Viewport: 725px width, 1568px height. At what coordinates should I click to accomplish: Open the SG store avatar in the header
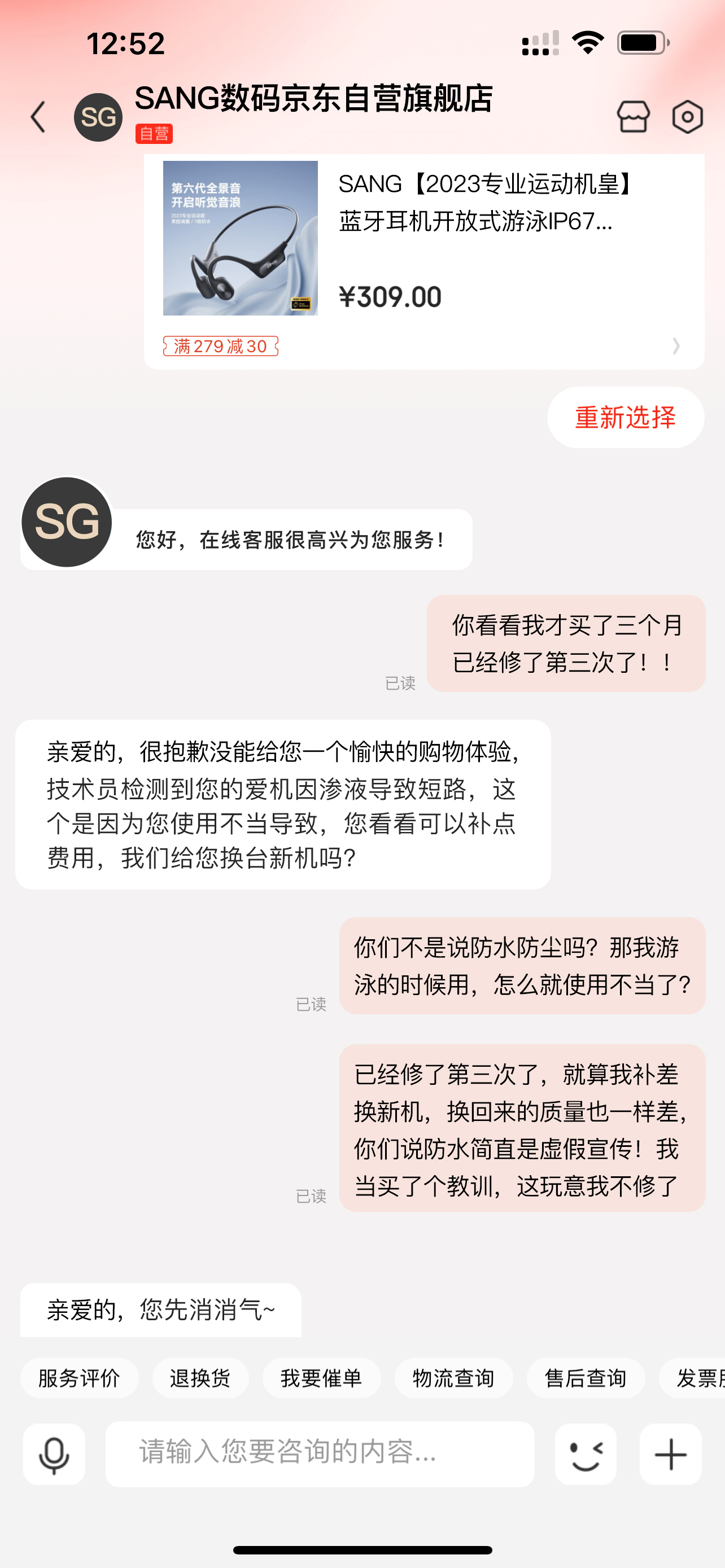click(98, 117)
